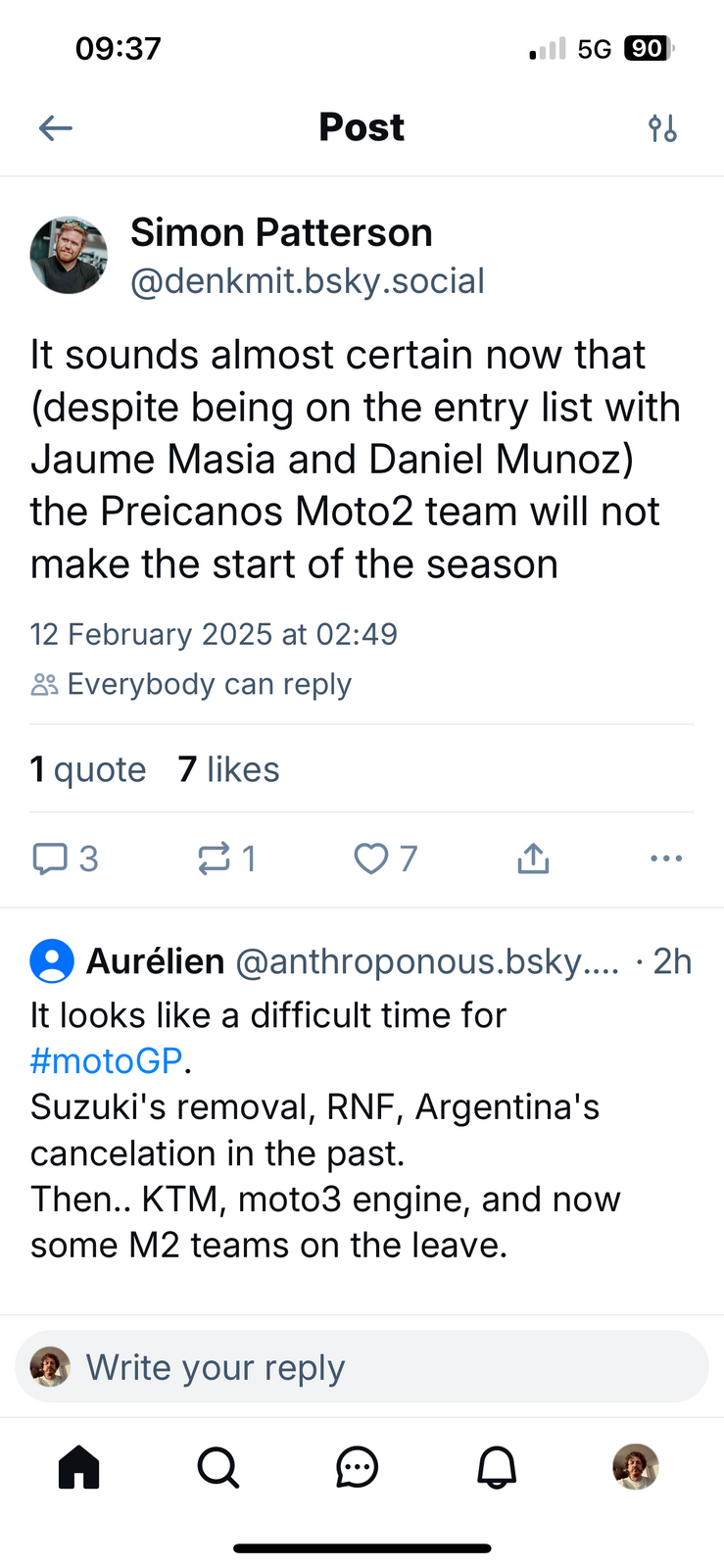This screenshot has height=1568, width=724.
Task: View the 7 likes list
Action: [x=228, y=769]
